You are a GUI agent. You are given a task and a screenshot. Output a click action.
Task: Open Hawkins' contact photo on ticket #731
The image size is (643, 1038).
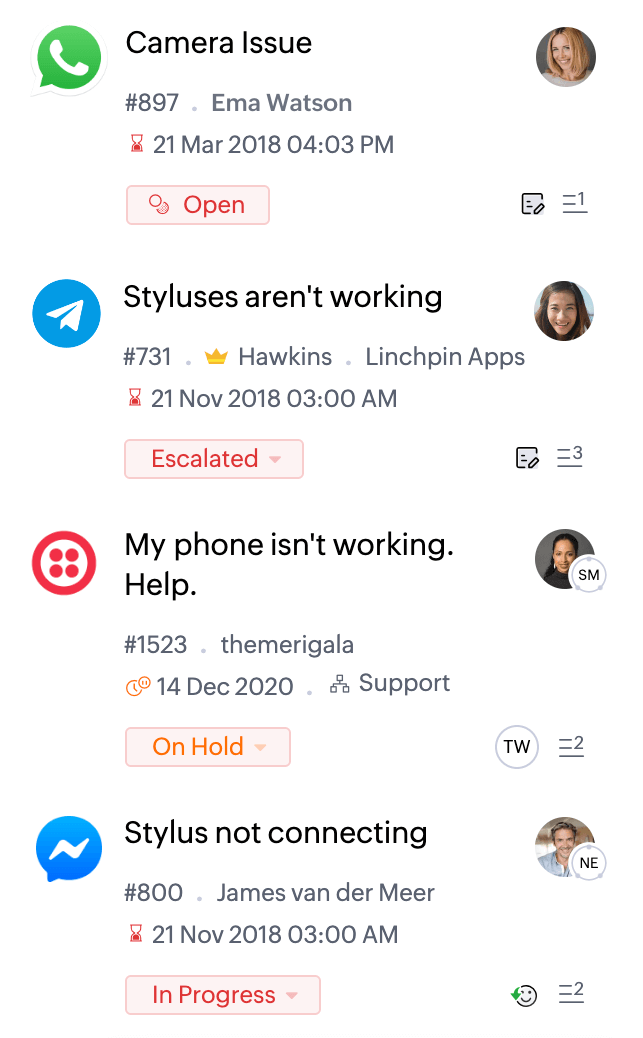click(564, 311)
